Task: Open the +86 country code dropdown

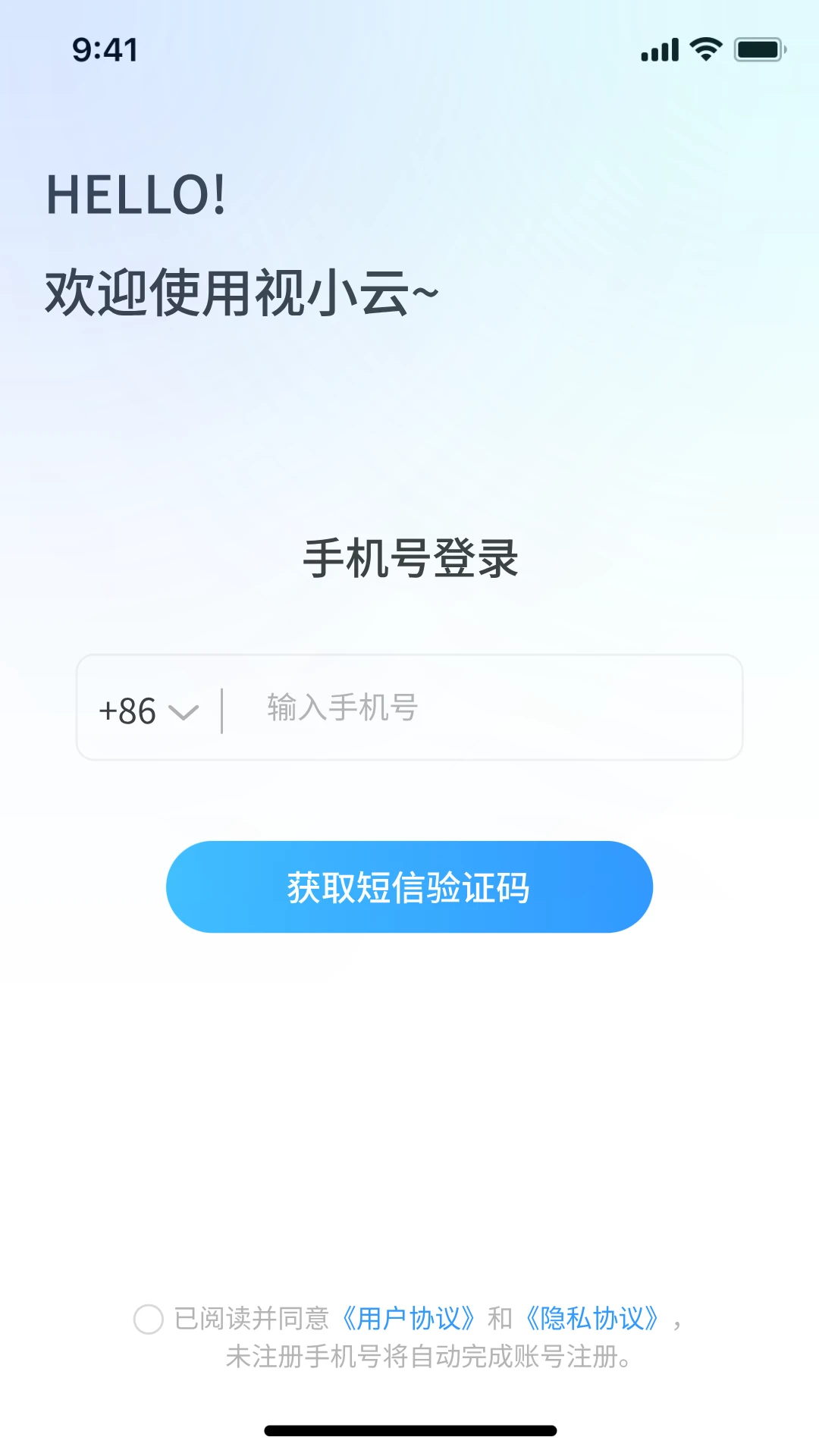Action: [149, 711]
